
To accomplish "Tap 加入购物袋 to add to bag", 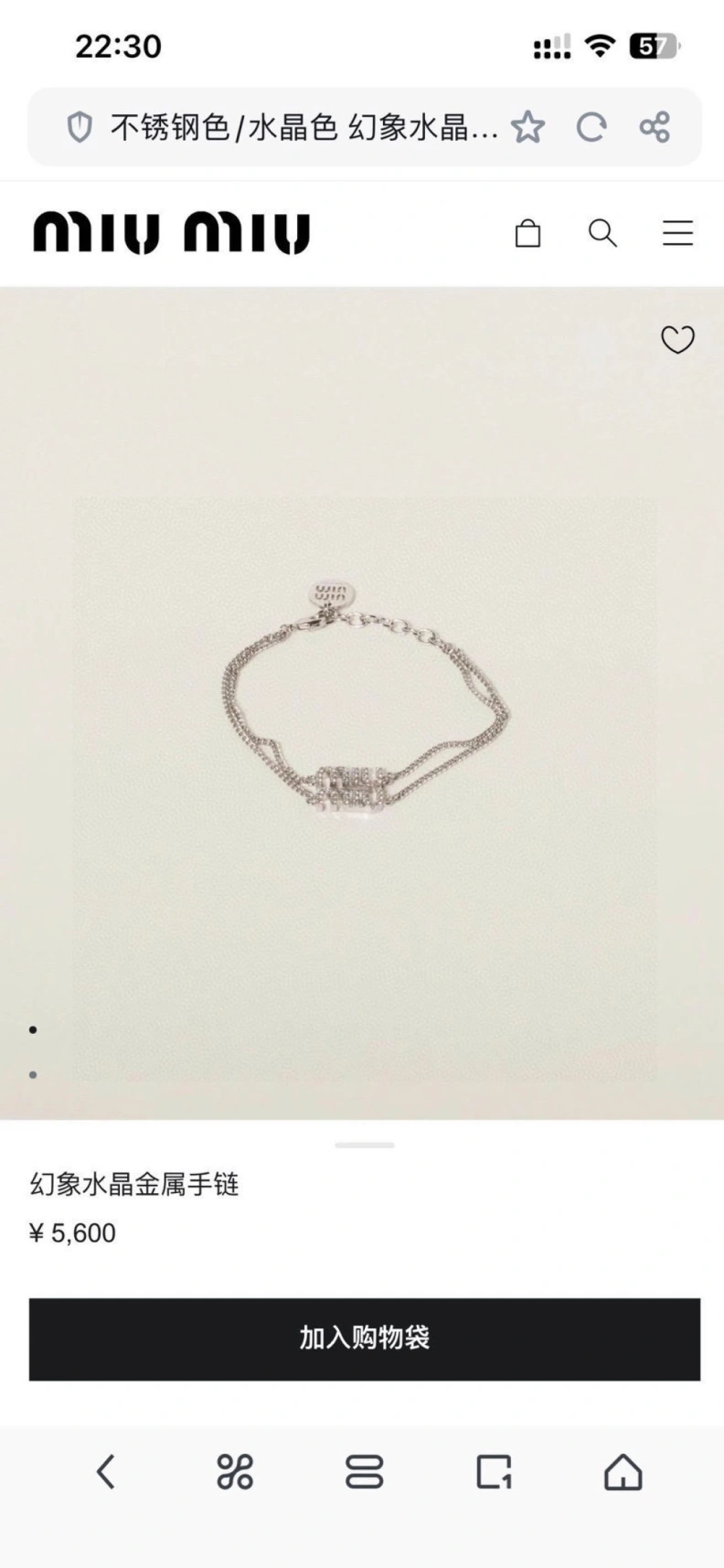I will [x=364, y=1339].
